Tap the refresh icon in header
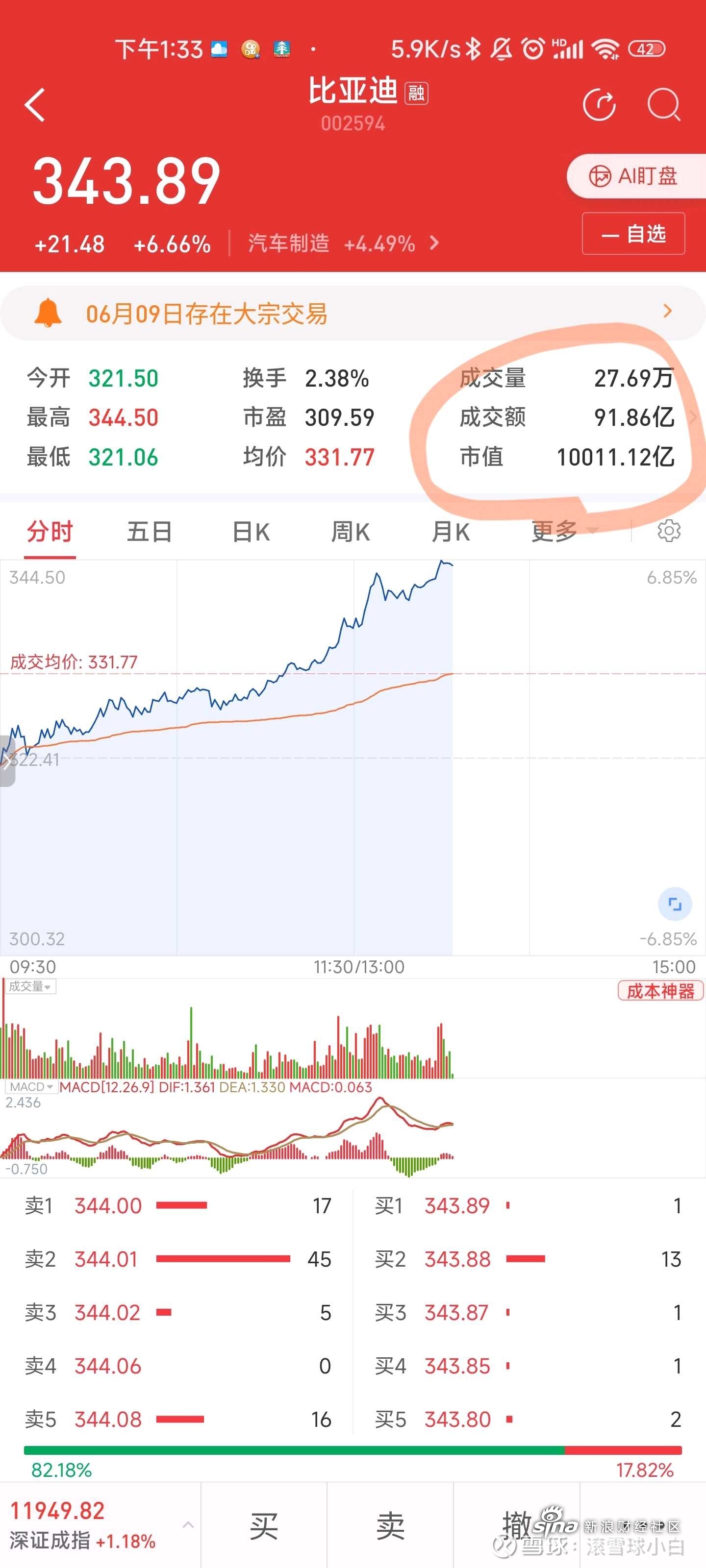The height and width of the screenshot is (1568, 706). coord(600,105)
